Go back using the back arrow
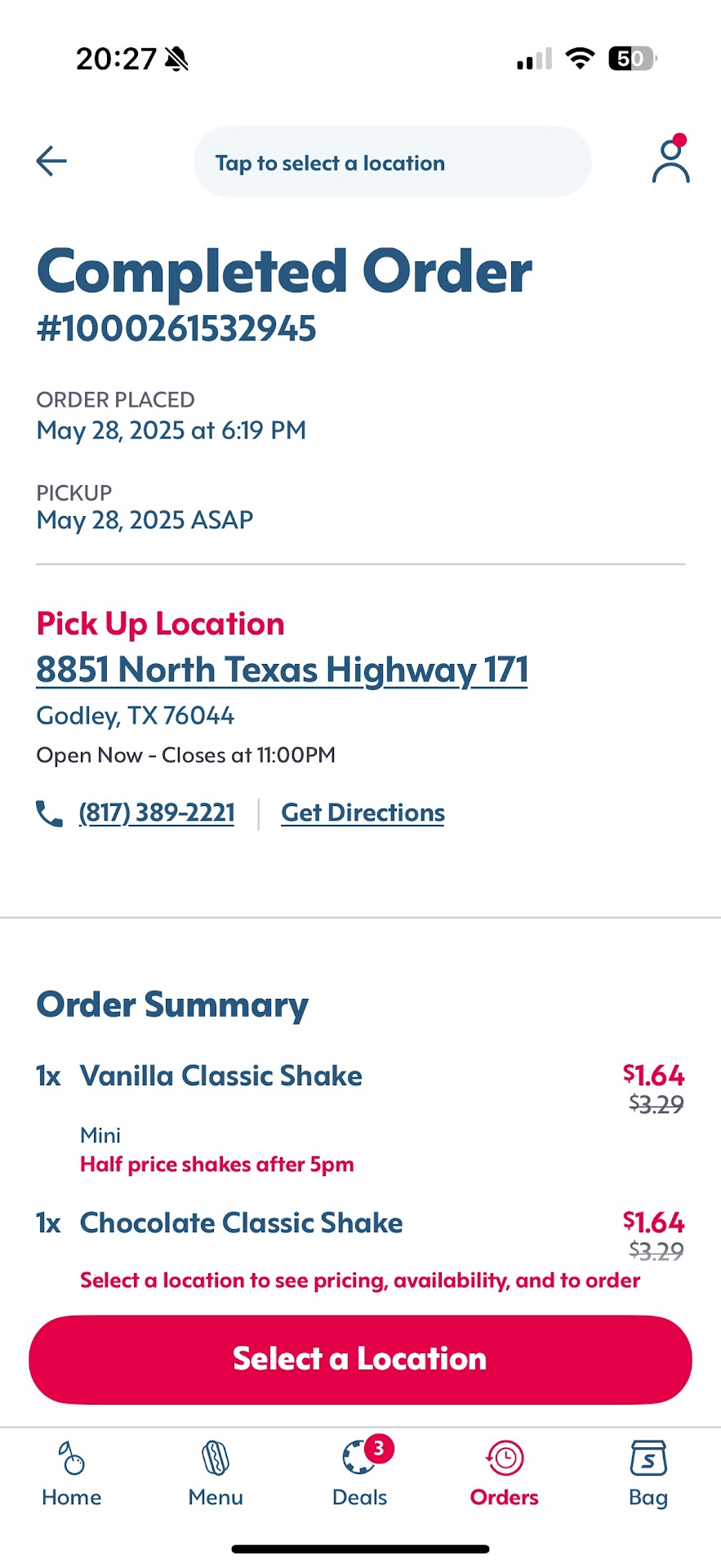721x1568 pixels. tap(51, 161)
